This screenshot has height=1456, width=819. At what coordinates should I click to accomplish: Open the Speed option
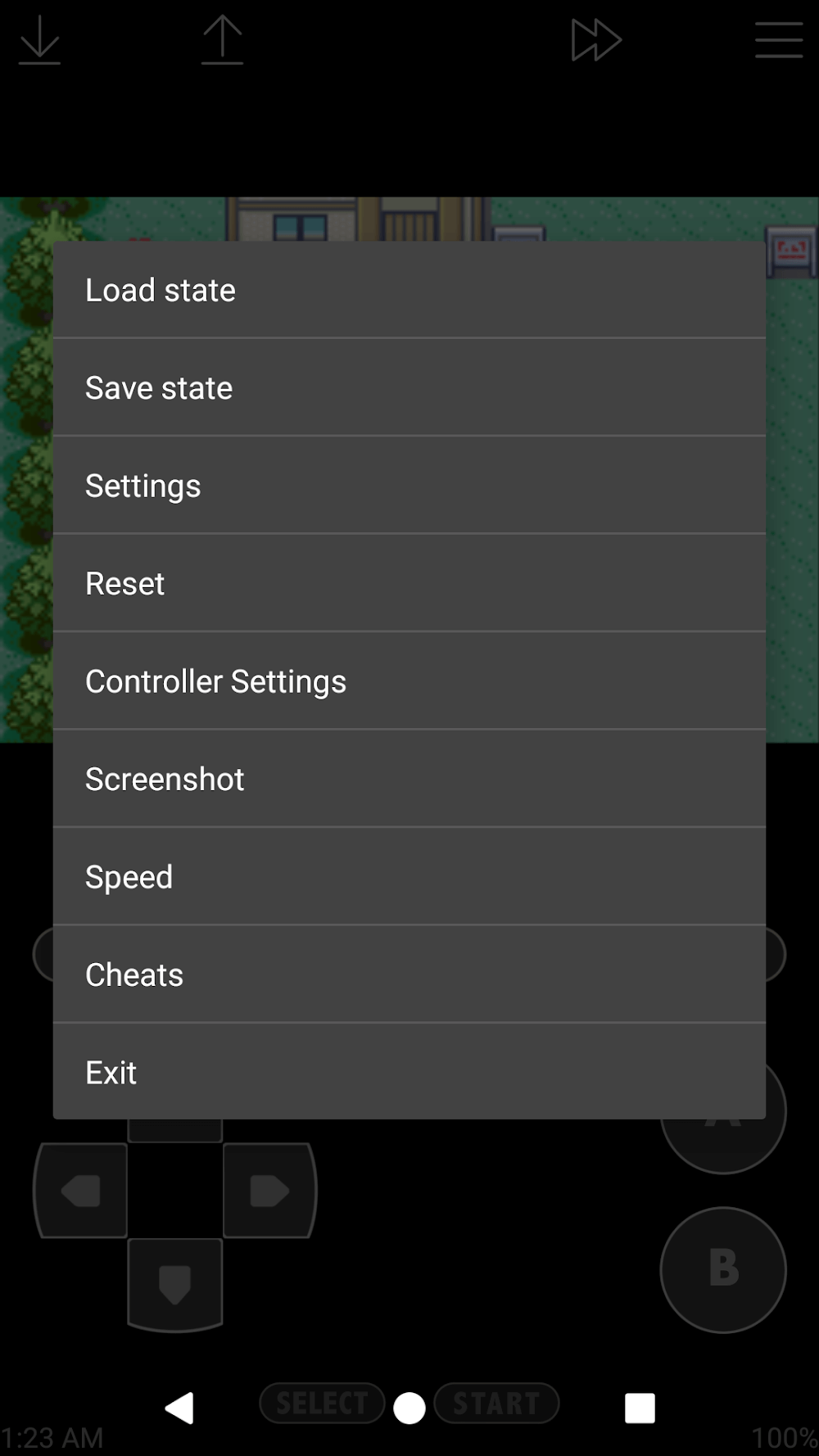409,876
